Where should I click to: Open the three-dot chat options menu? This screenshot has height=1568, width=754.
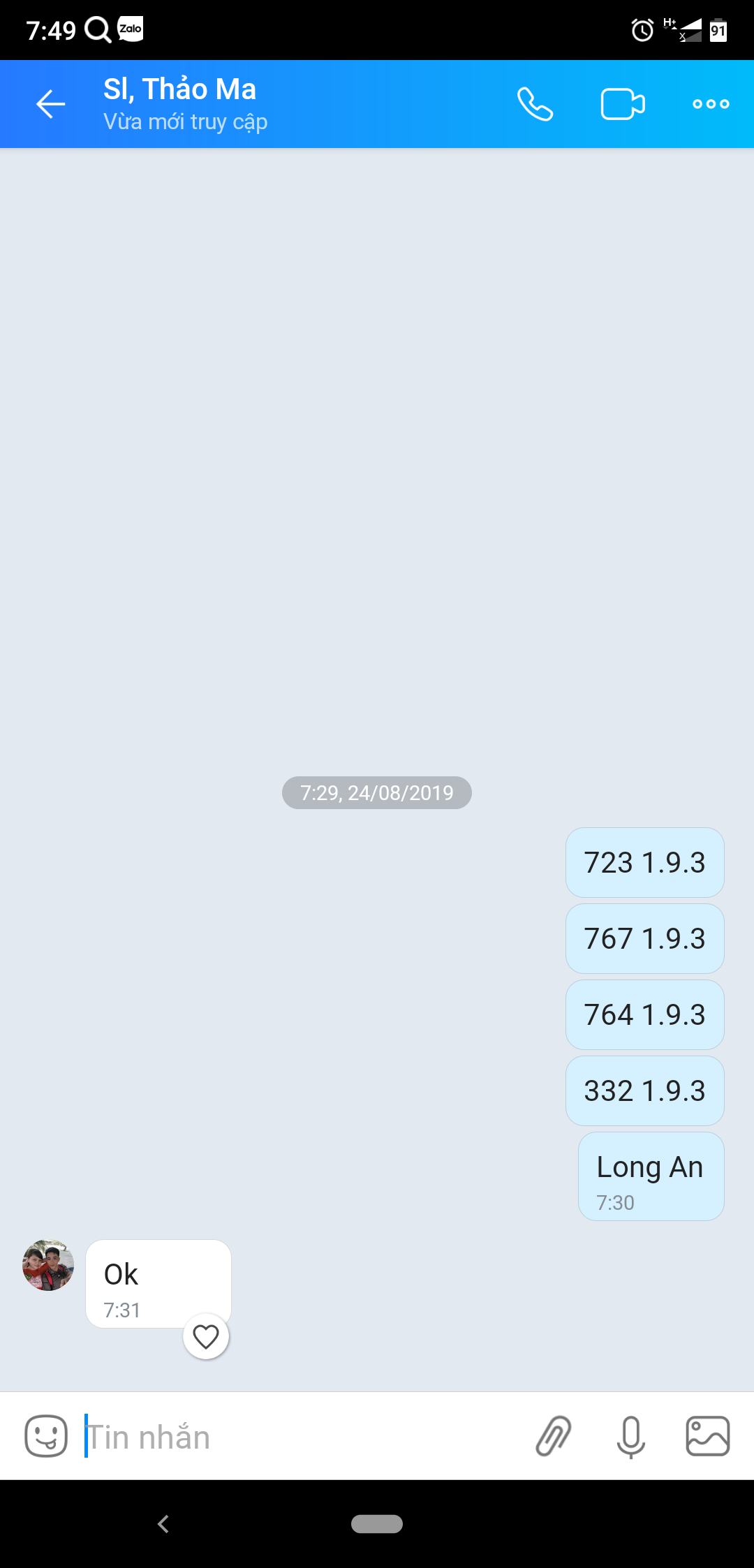[711, 104]
